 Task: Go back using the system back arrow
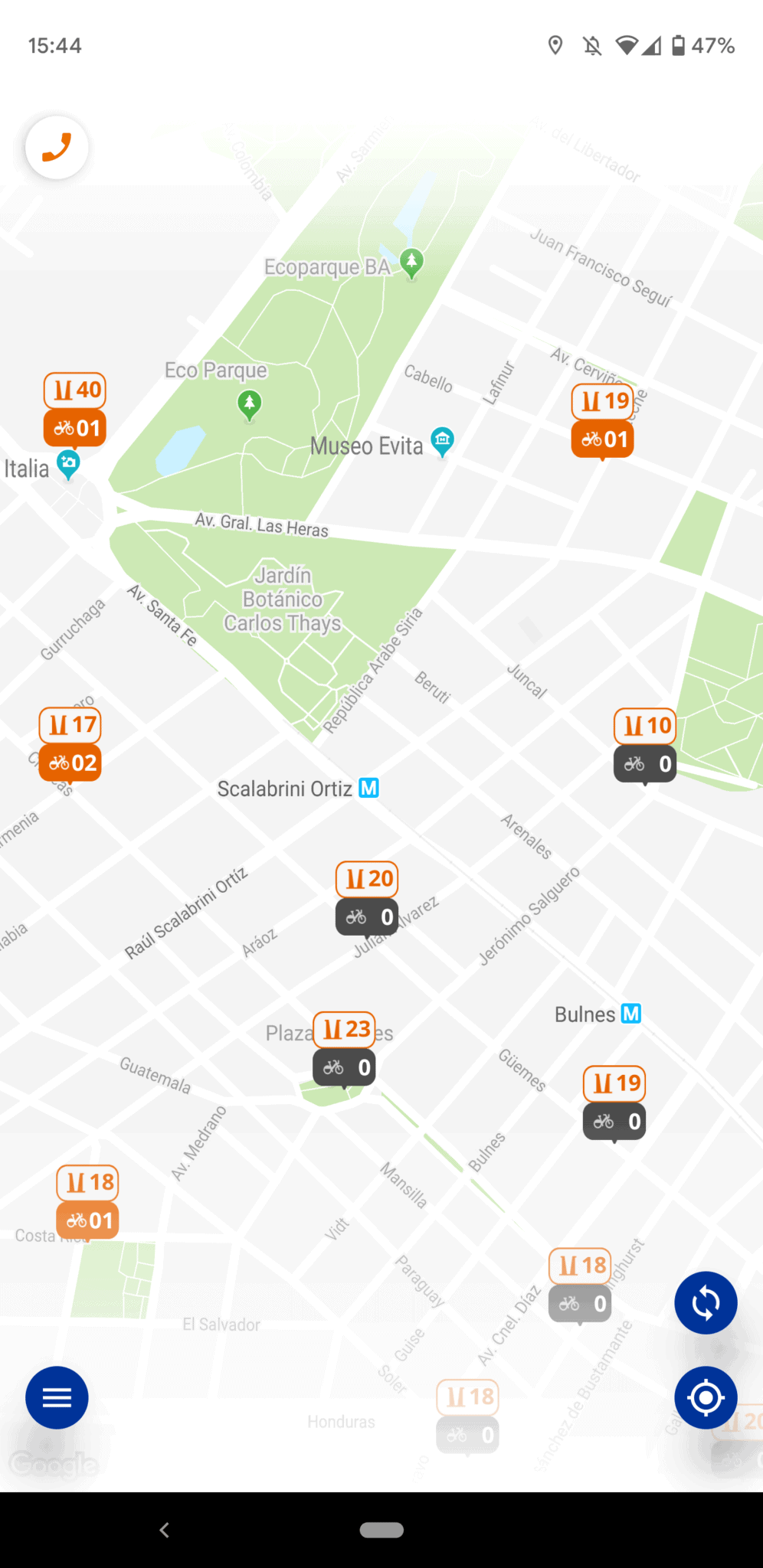tap(164, 1530)
